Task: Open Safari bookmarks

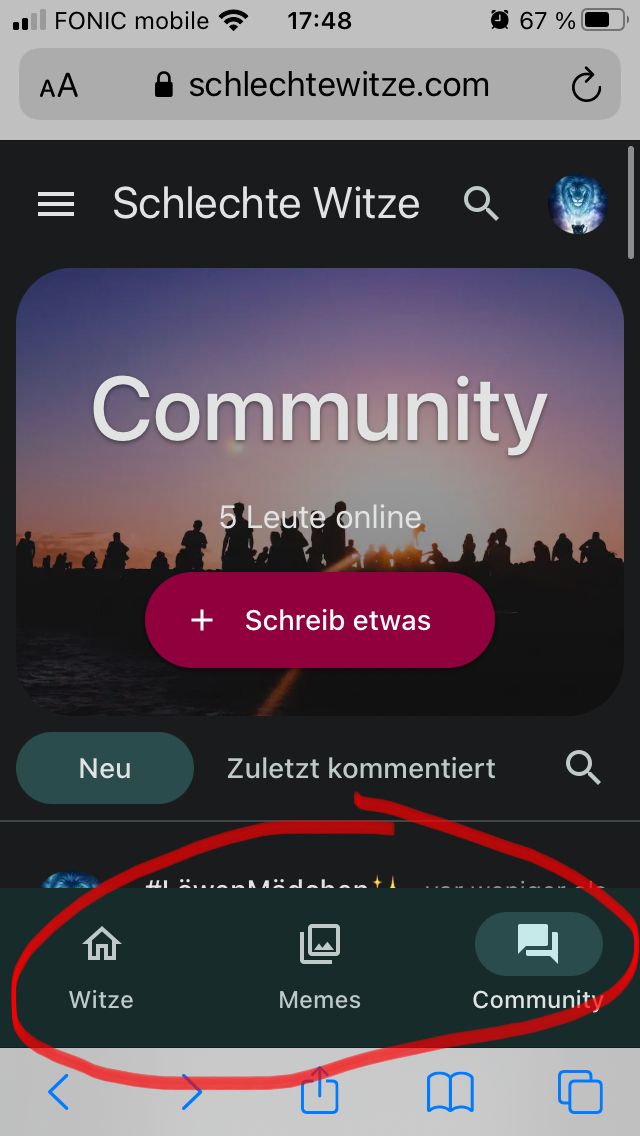Action: (450, 1092)
